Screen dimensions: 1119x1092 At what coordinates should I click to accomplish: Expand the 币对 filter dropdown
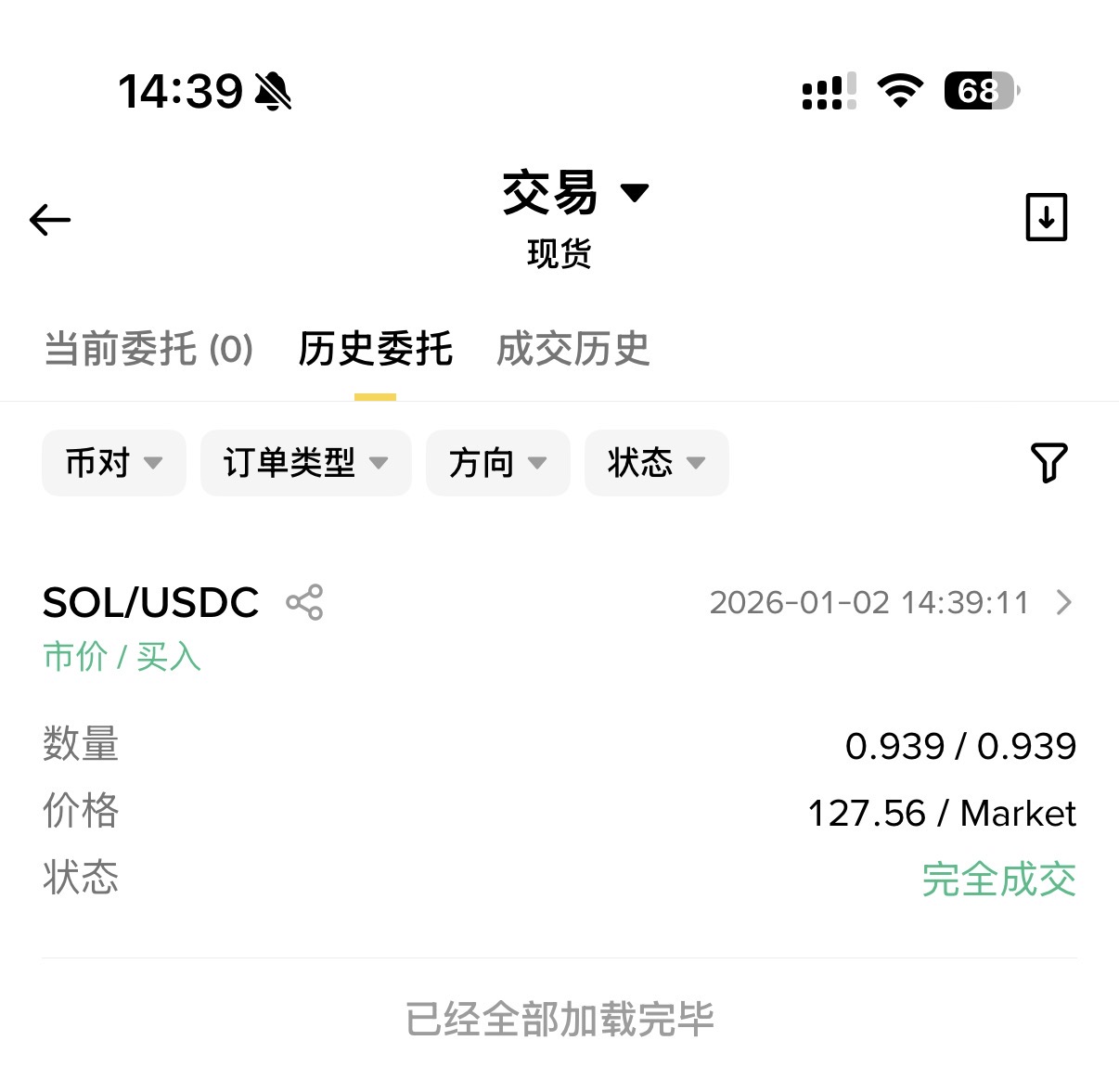coord(114,462)
